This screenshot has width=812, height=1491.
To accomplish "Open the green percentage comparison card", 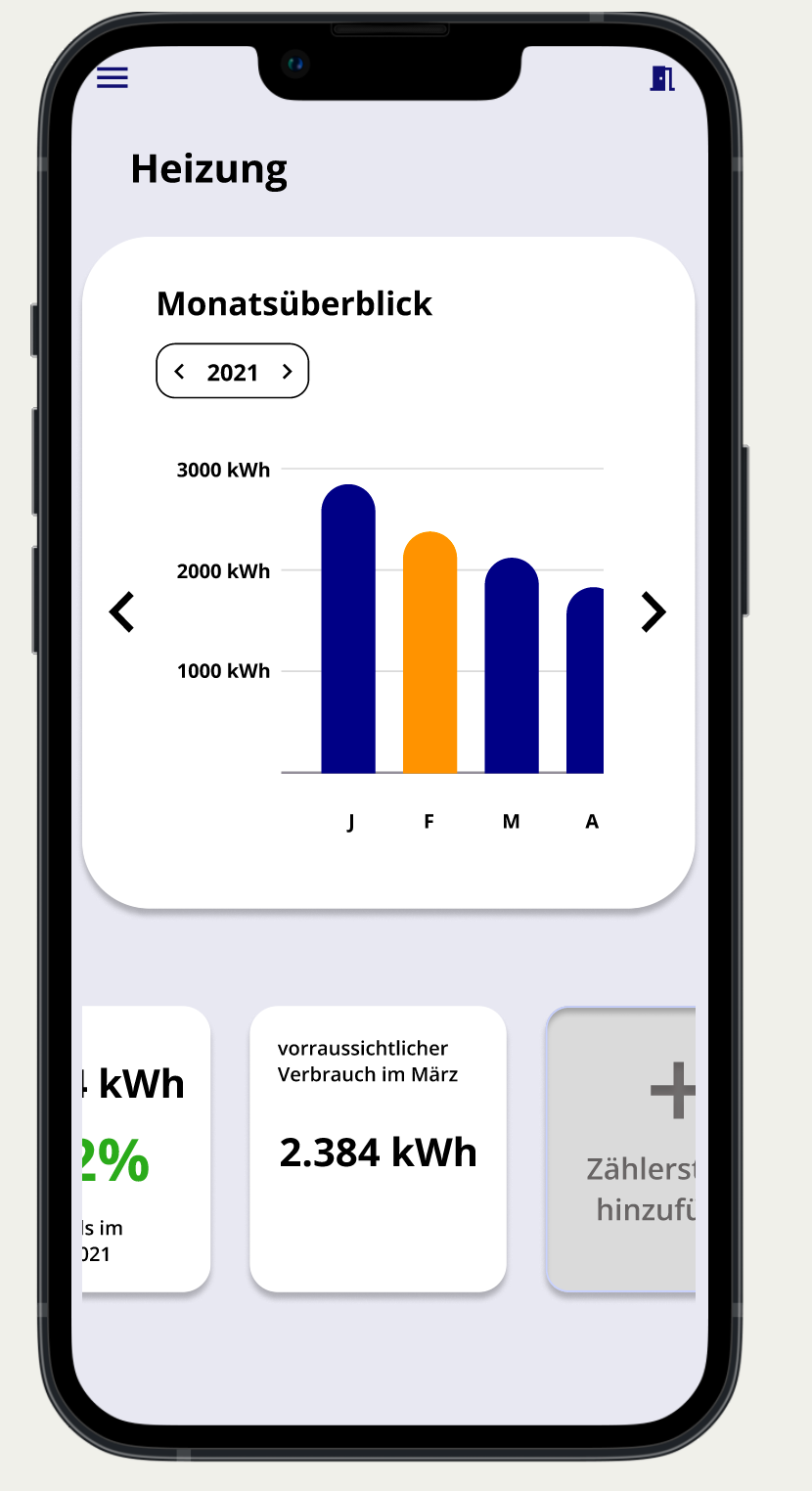I will 146,1149.
